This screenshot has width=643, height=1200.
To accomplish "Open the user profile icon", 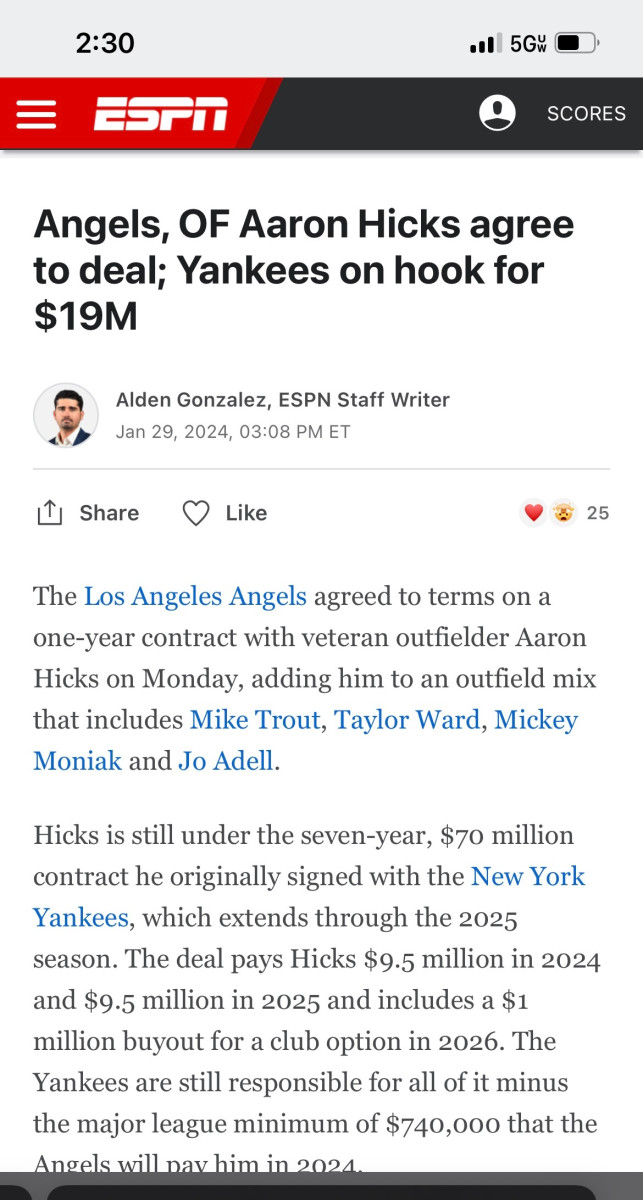I will tap(497, 113).
